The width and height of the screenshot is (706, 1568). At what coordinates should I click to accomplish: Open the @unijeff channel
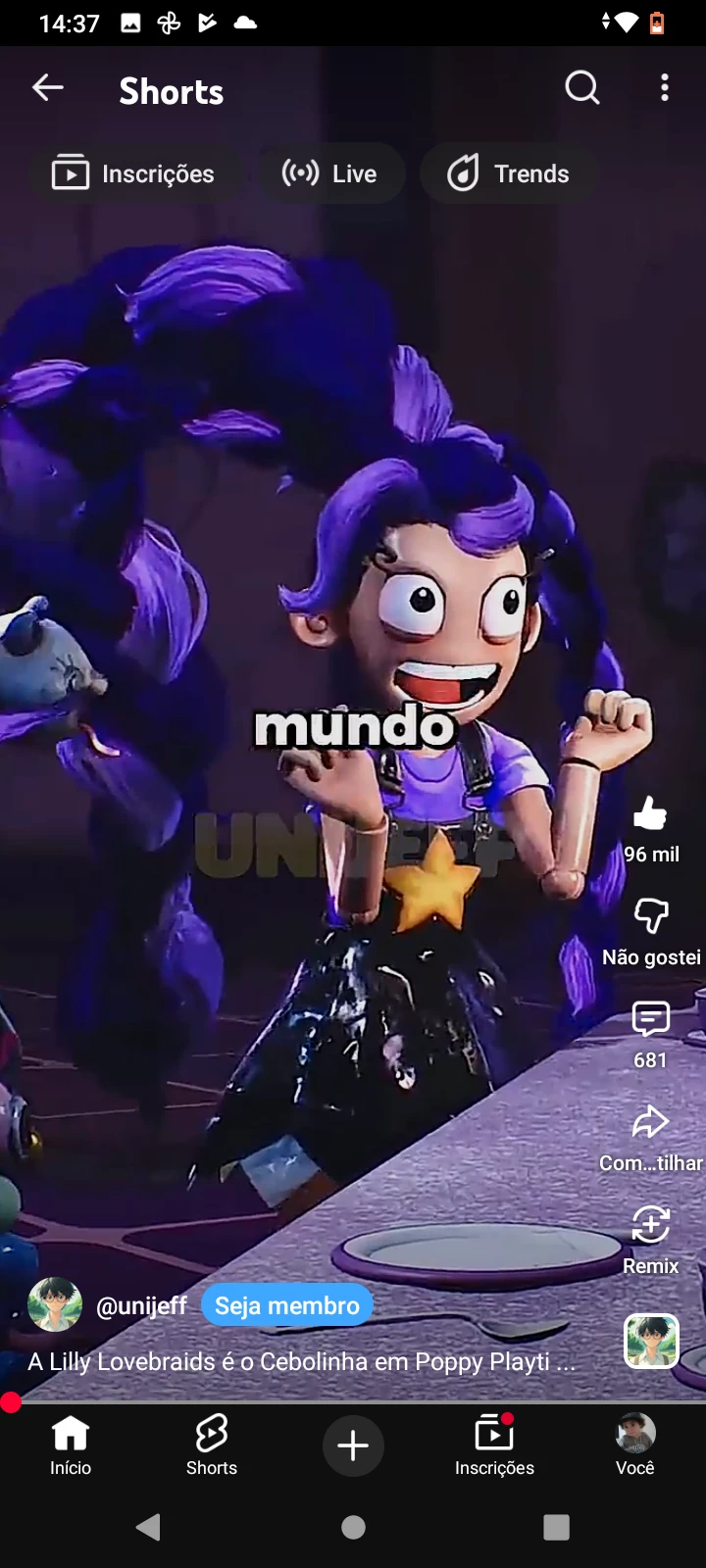point(141,1305)
